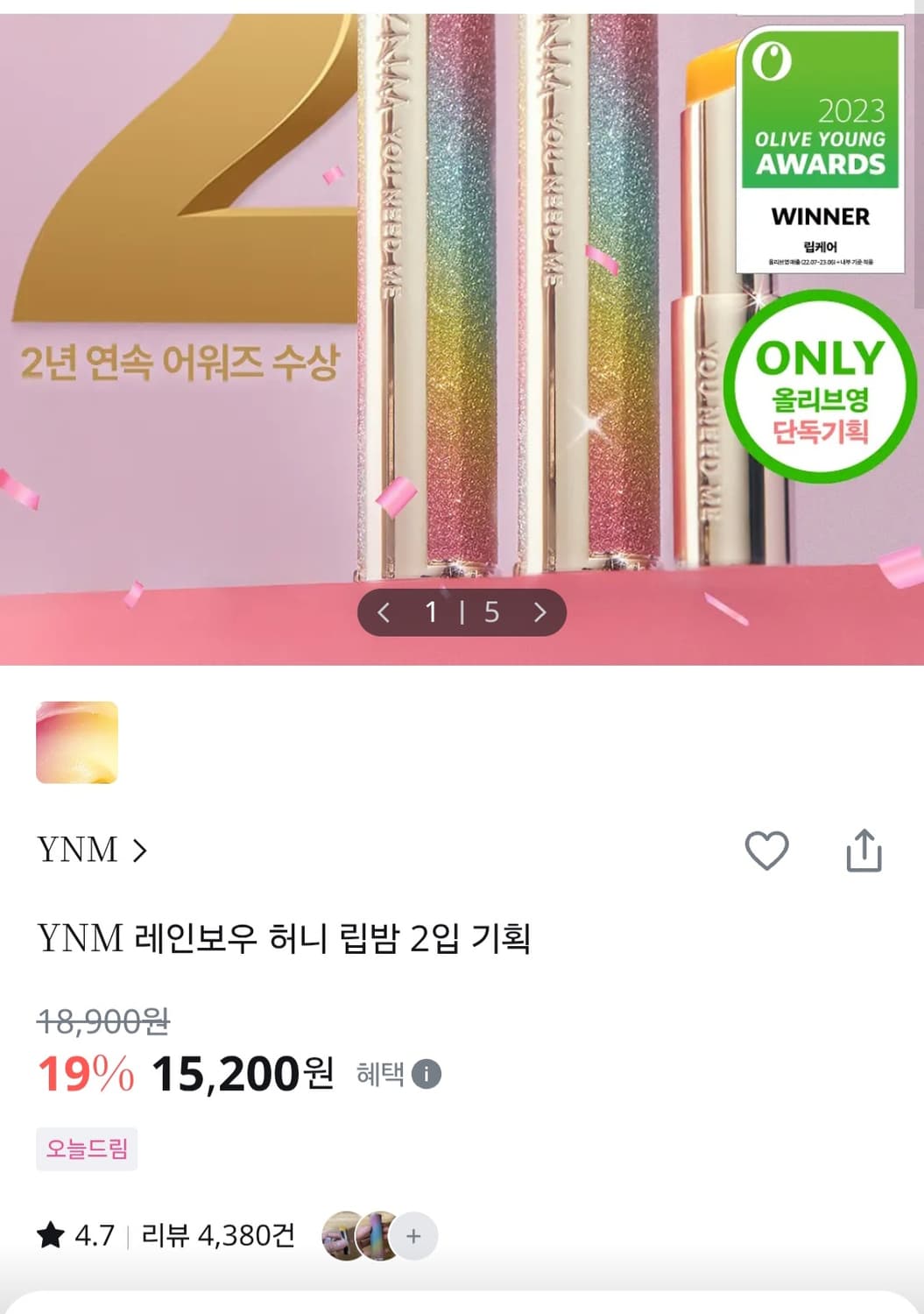Toggle the wishlist heart for this lip balm
This screenshot has height=1314, width=924.
point(769,848)
